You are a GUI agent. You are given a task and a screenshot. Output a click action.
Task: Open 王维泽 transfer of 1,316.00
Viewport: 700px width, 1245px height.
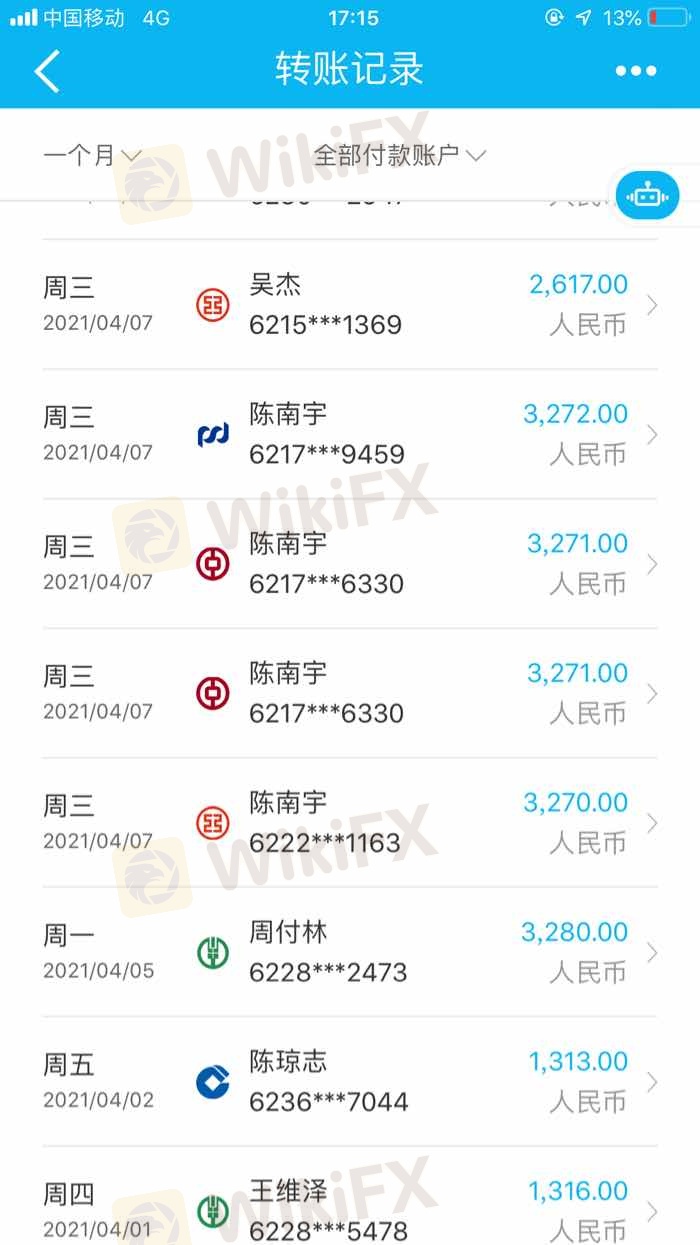click(x=350, y=1208)
